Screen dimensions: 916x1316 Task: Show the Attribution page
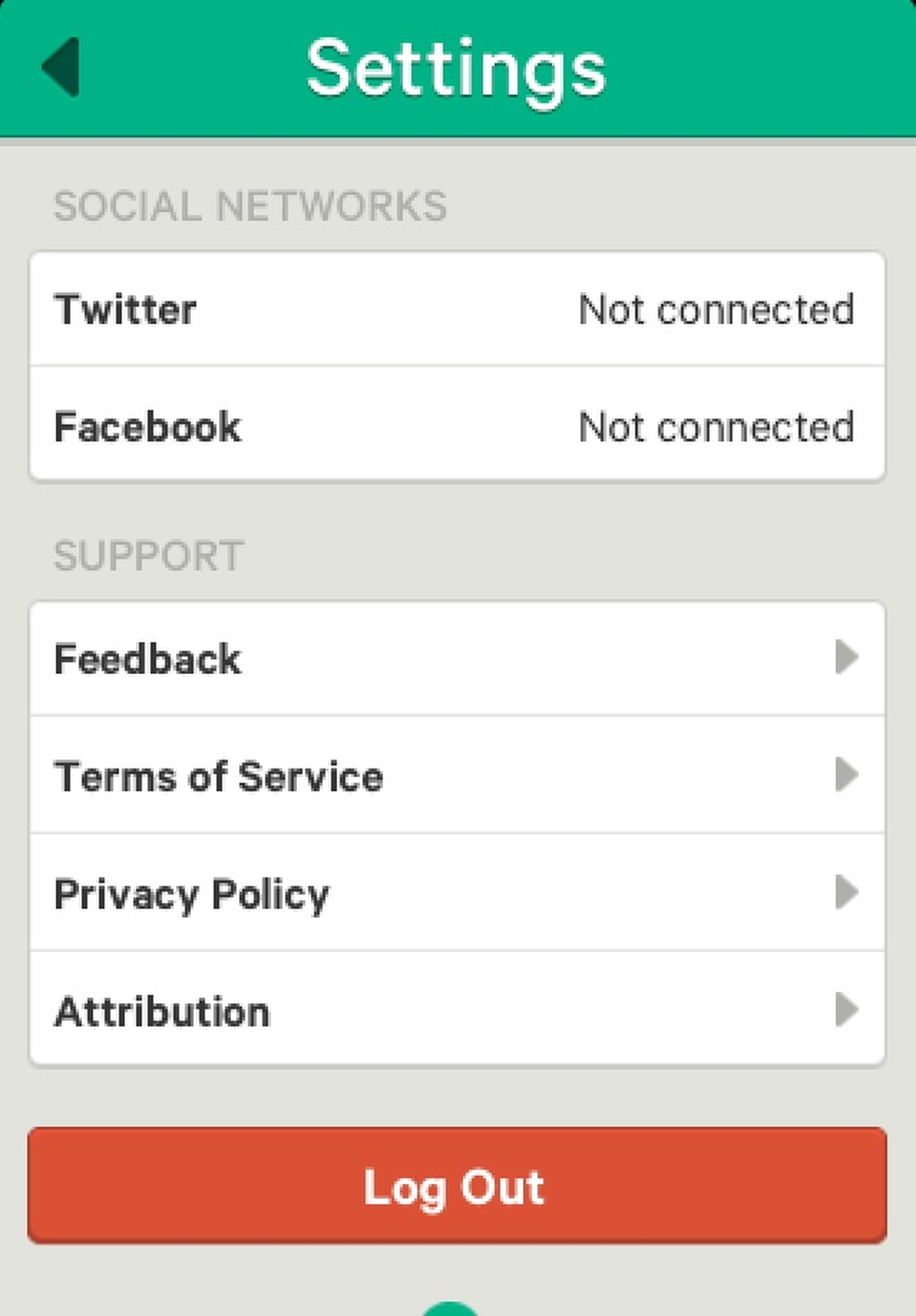(456, 1011)
